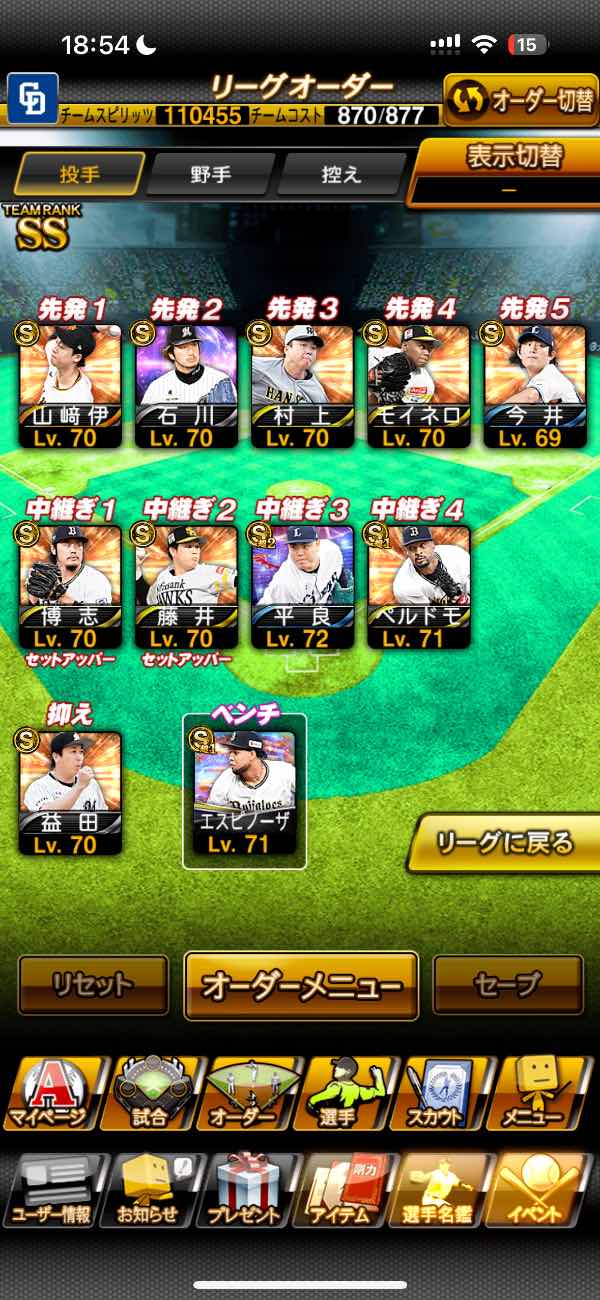Reset the order with リセット
Image resolution: width=600 pixels, height=1300 pixels.
click(93, 985)
